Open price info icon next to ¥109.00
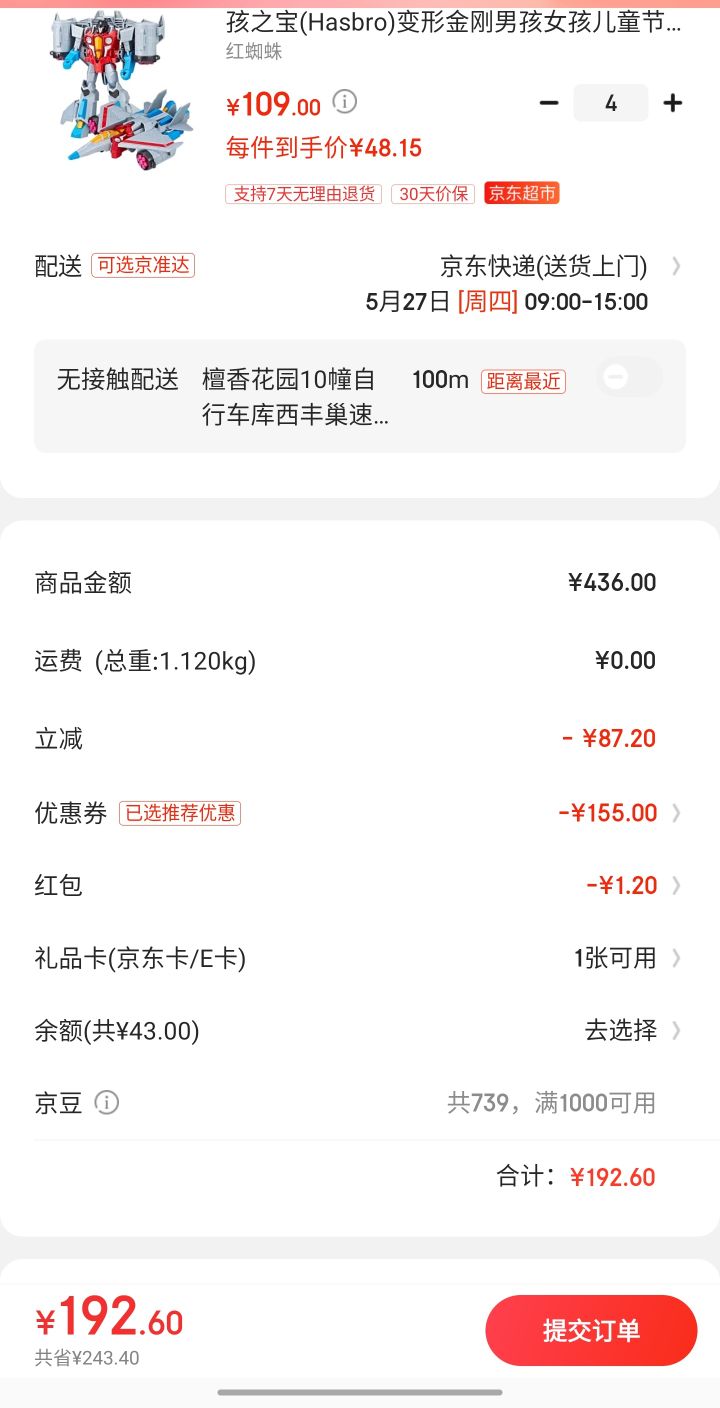The image size is (720, 1408). pos(344,102)
